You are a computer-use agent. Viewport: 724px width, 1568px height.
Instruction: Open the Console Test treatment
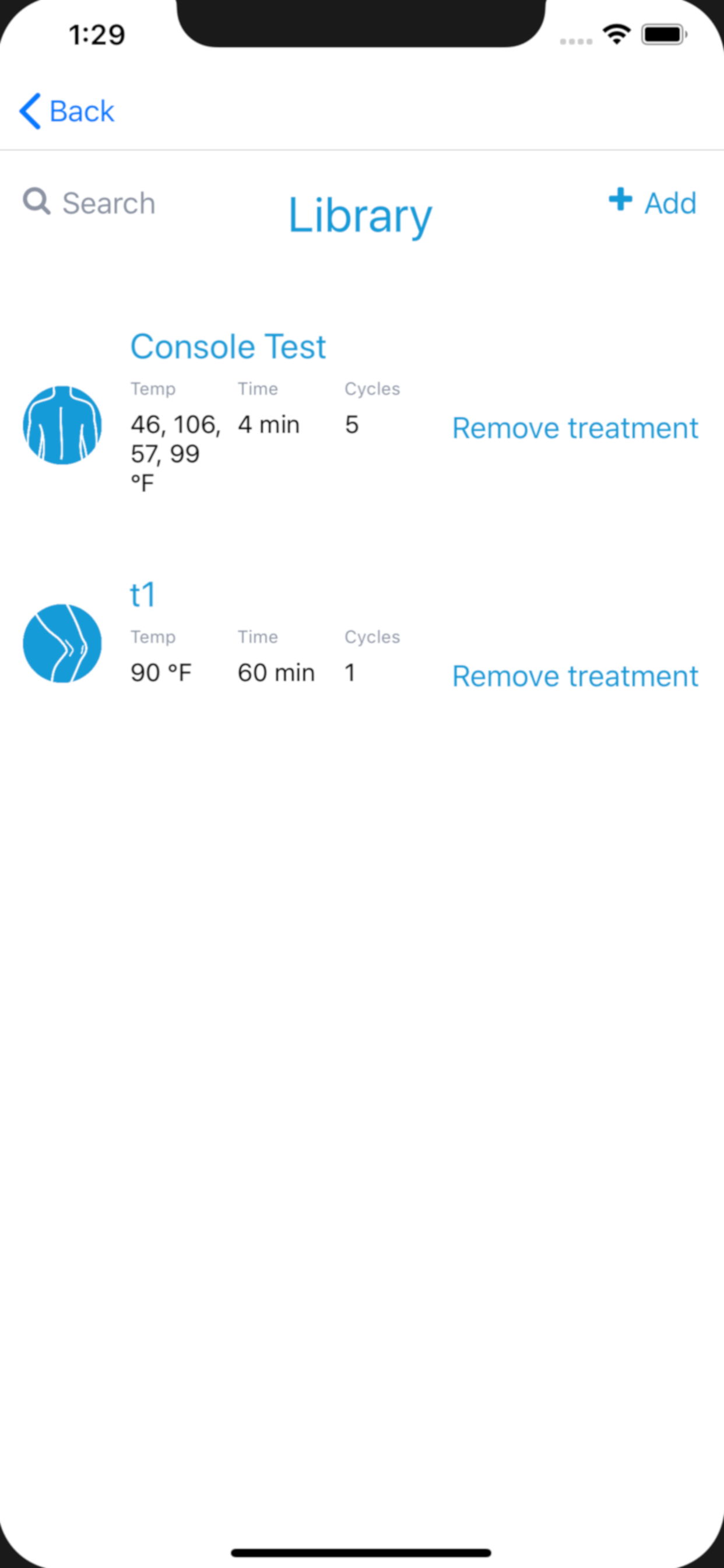[x=228, y=346]
